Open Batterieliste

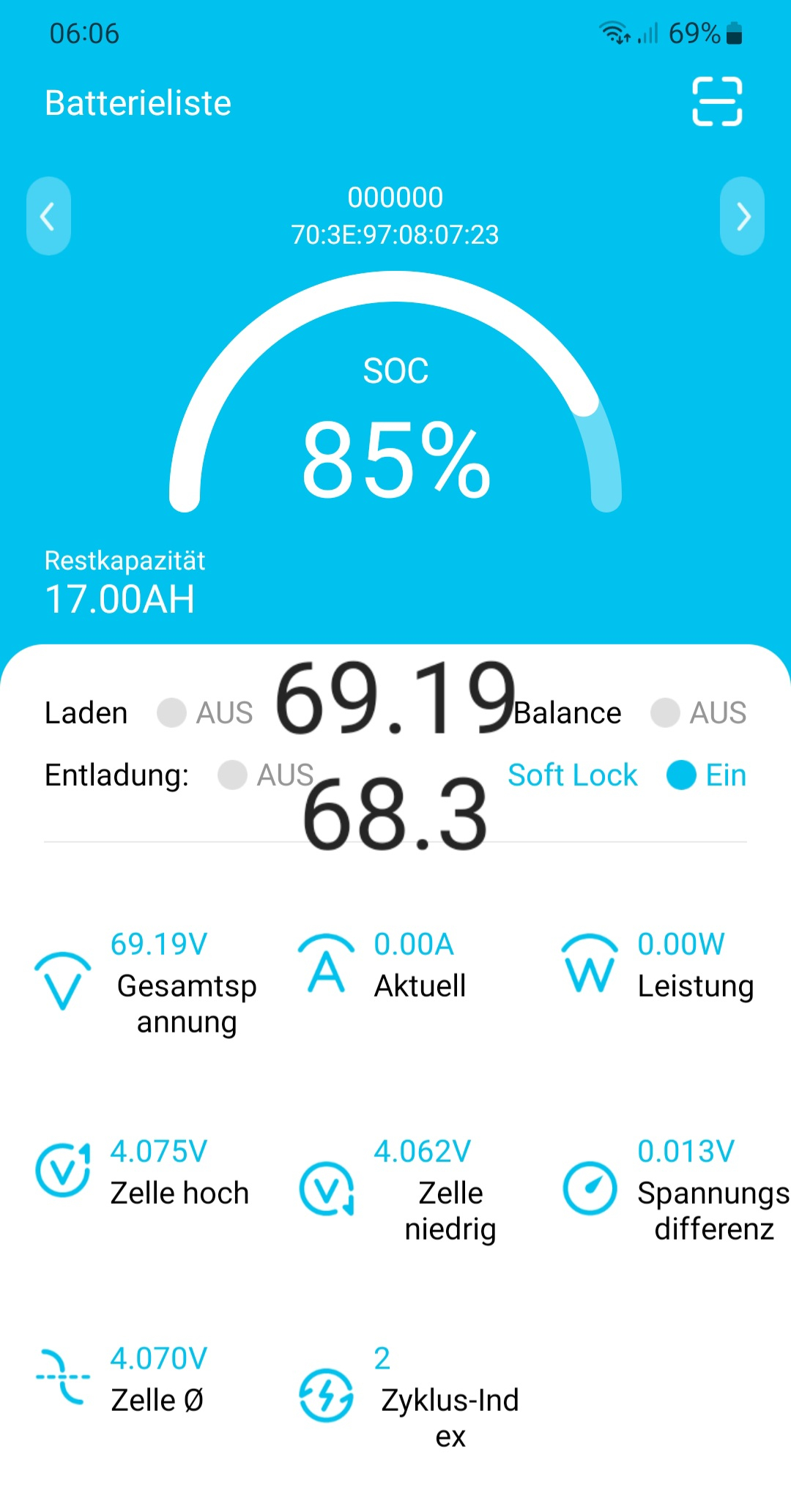(x=138, y=103)
